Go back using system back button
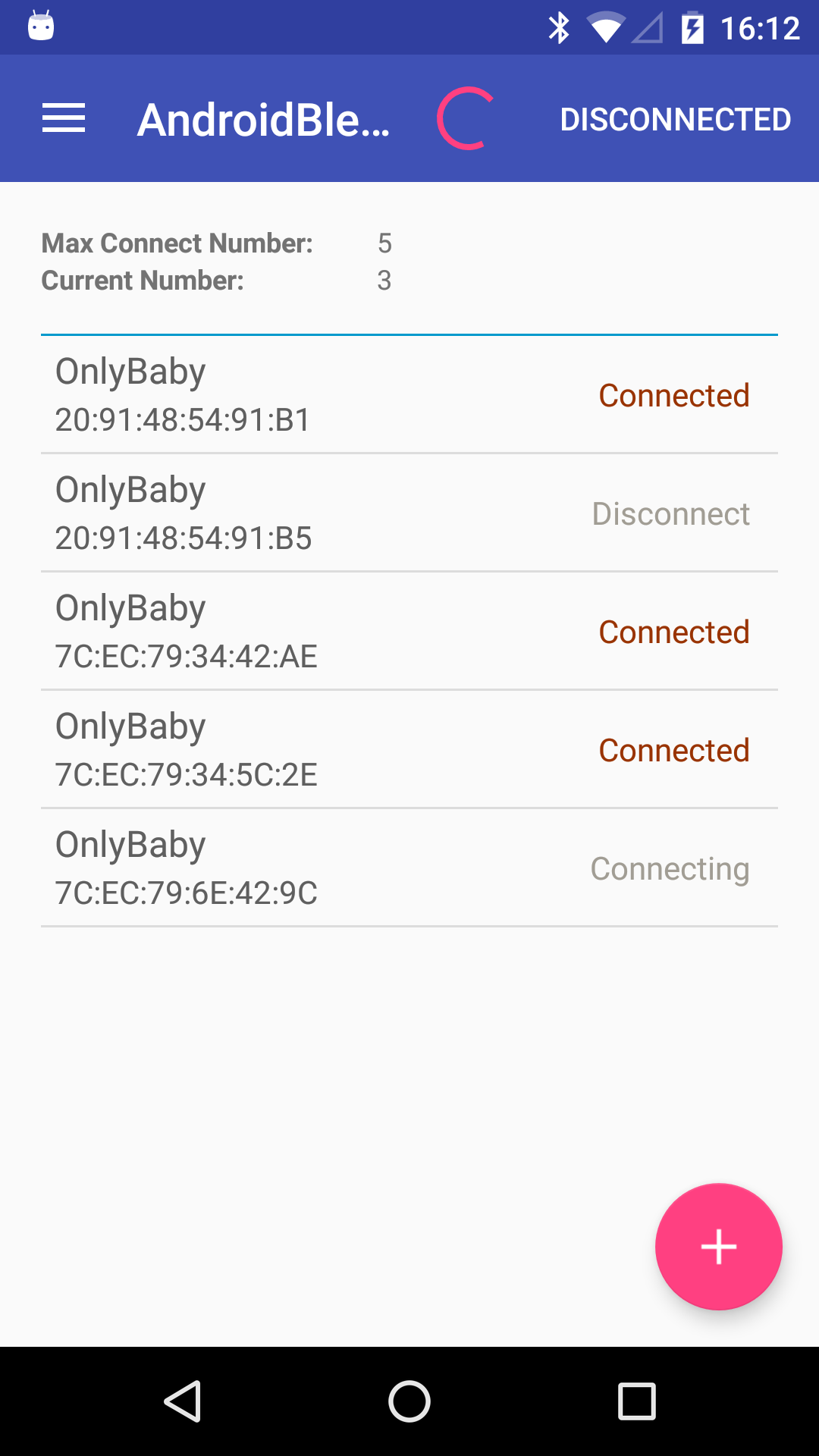 (182, 1401)
